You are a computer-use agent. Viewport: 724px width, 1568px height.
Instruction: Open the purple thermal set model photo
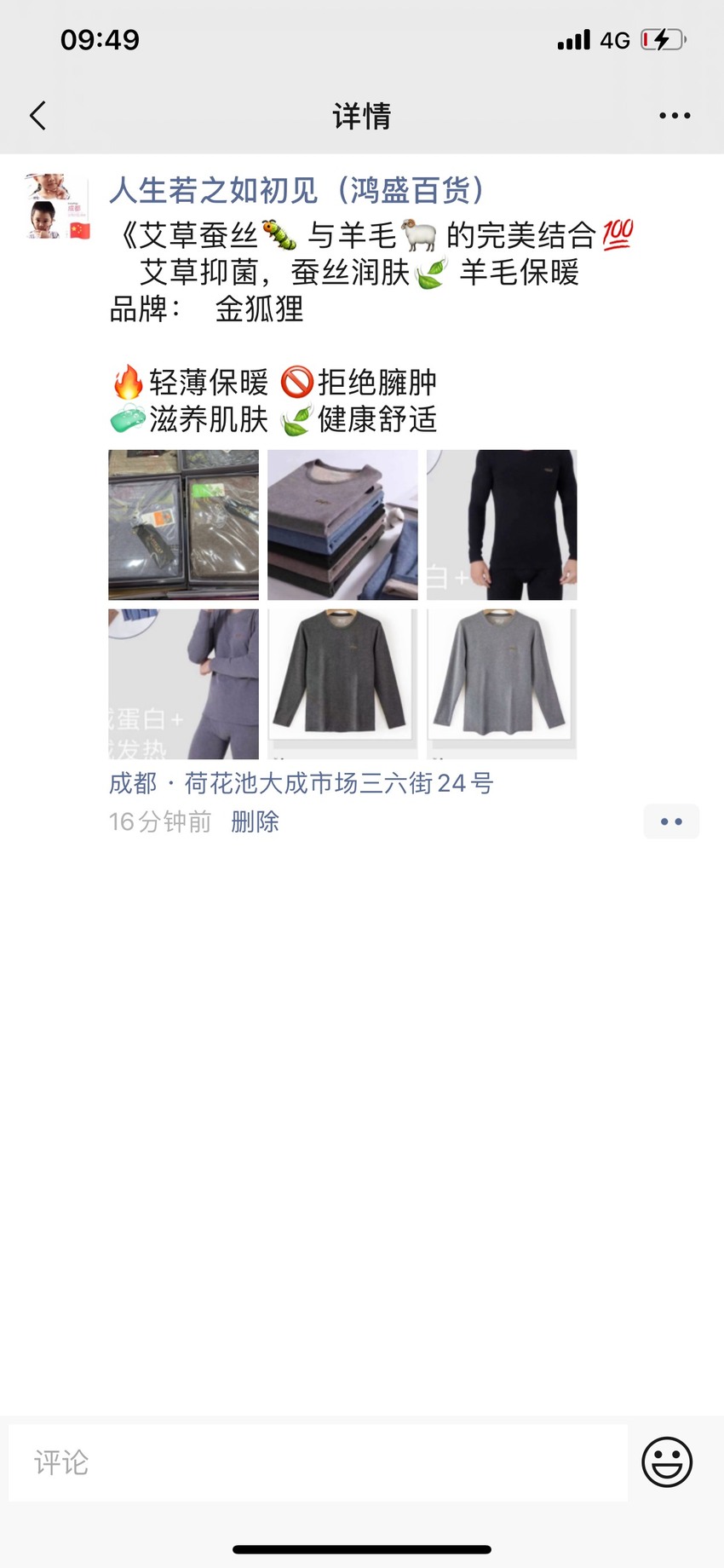click(184, 683)
